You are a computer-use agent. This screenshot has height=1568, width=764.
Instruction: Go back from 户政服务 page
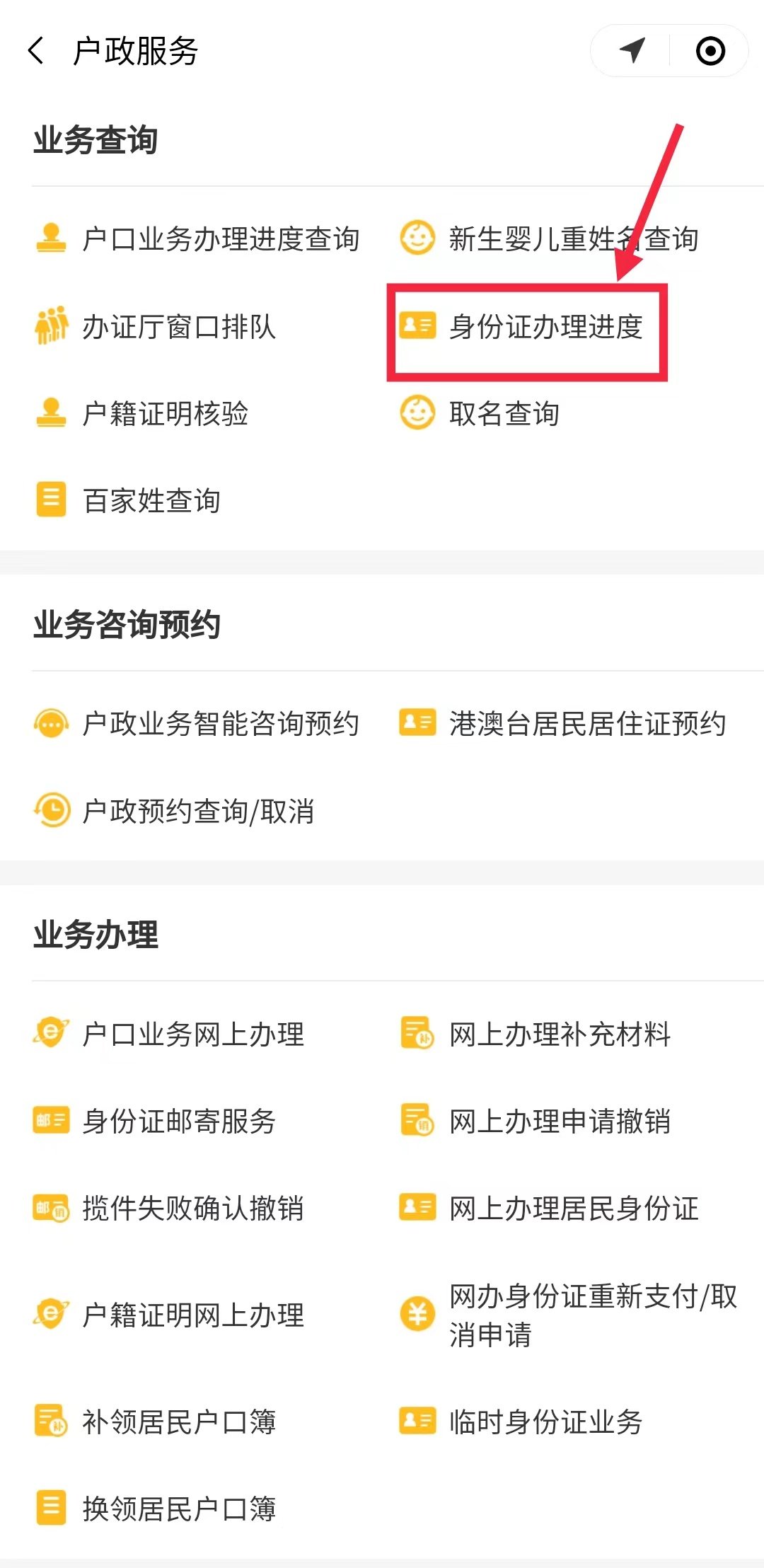(x=37, y=51)
